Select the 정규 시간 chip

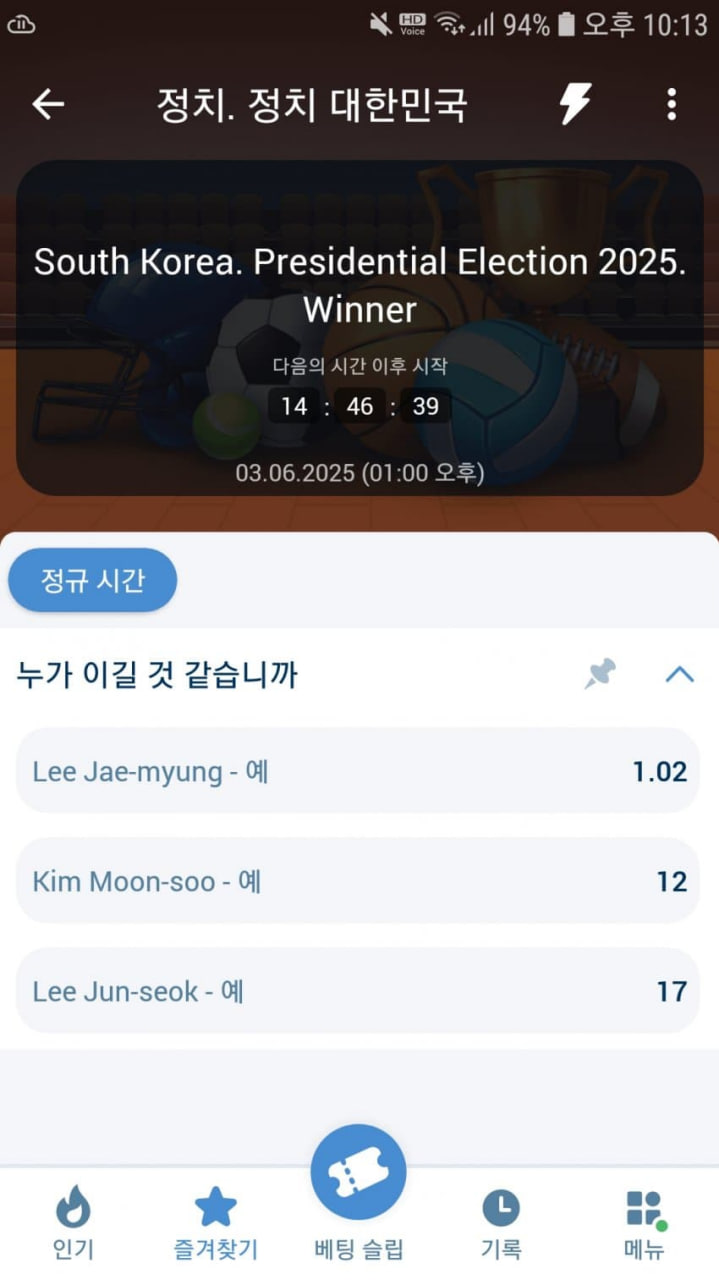tap(93, 580)
